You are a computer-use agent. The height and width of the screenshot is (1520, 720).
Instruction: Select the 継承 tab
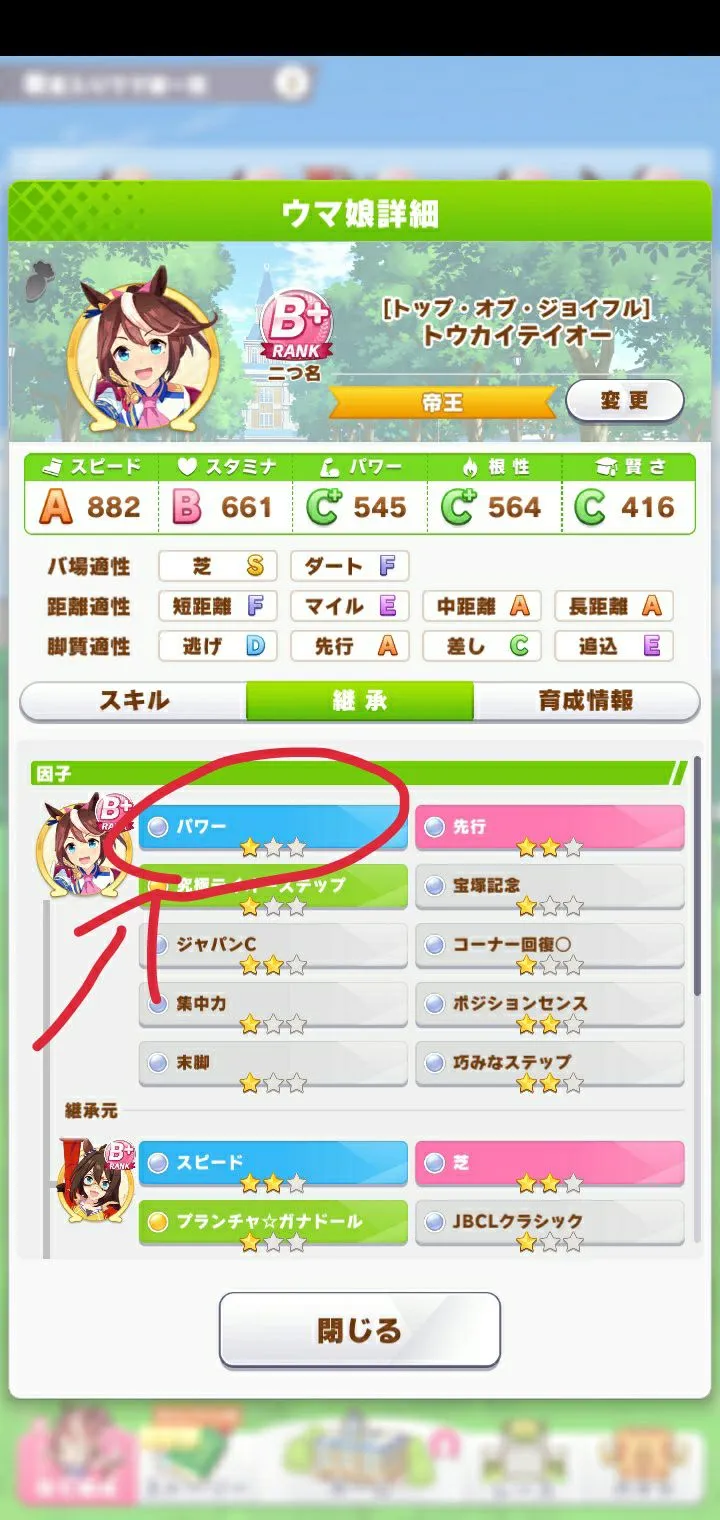click(x=359, y=701)
